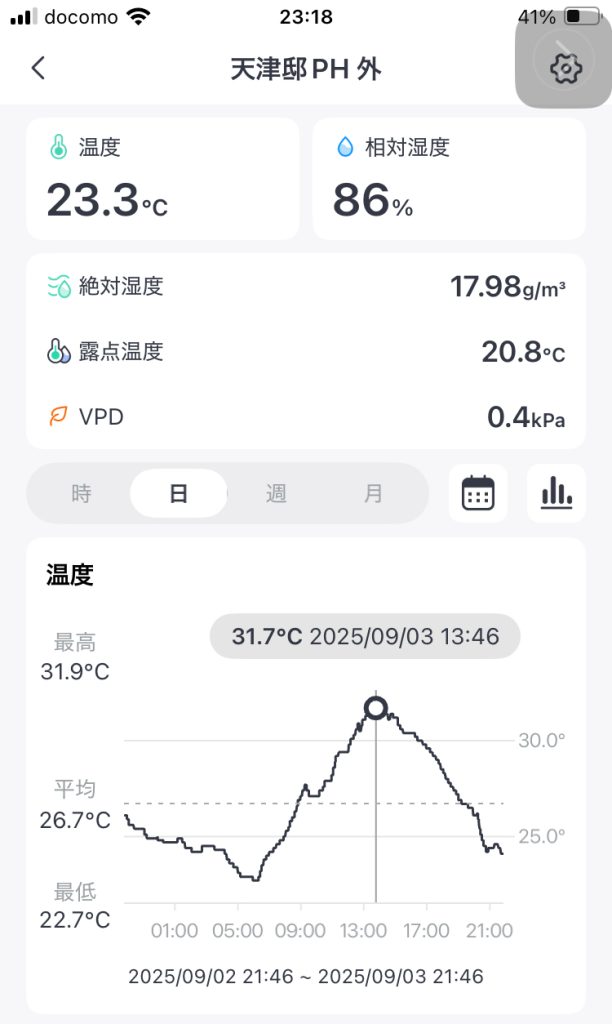Tap the 温度 temperature card
The width and height of the screenshot is (612, 1024).
coord(163,179)
